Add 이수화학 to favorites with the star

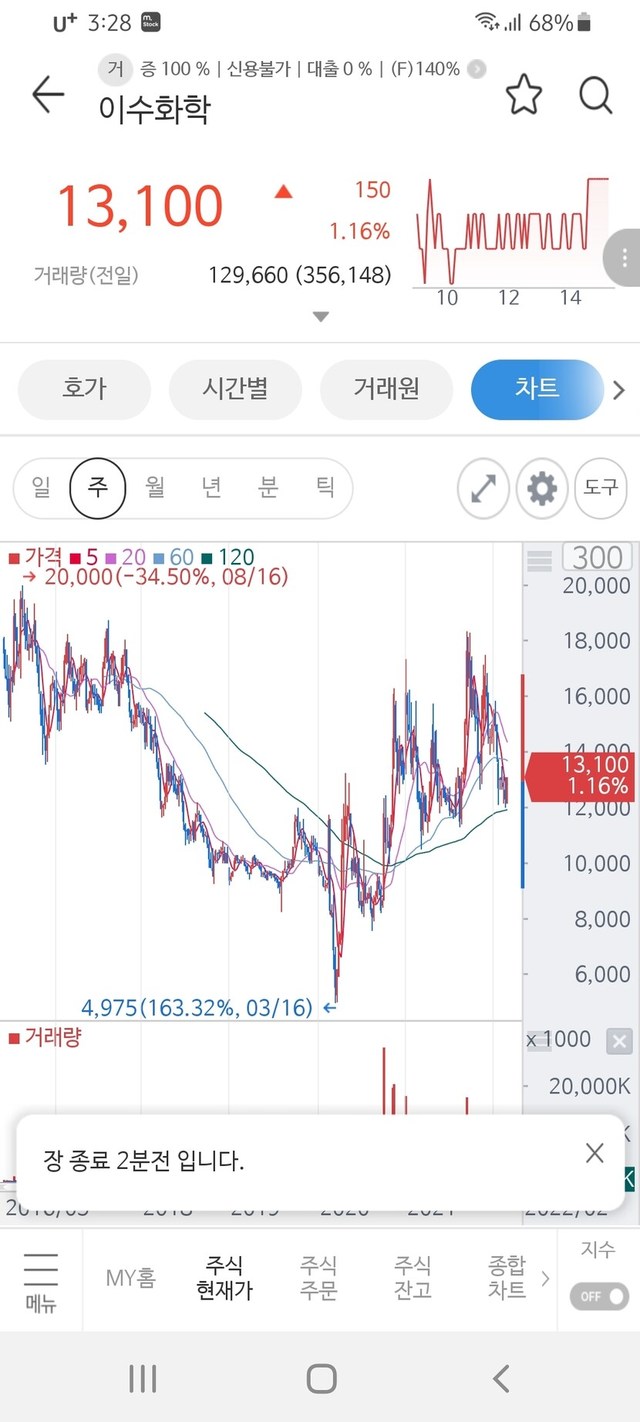(x=523, y=96)
